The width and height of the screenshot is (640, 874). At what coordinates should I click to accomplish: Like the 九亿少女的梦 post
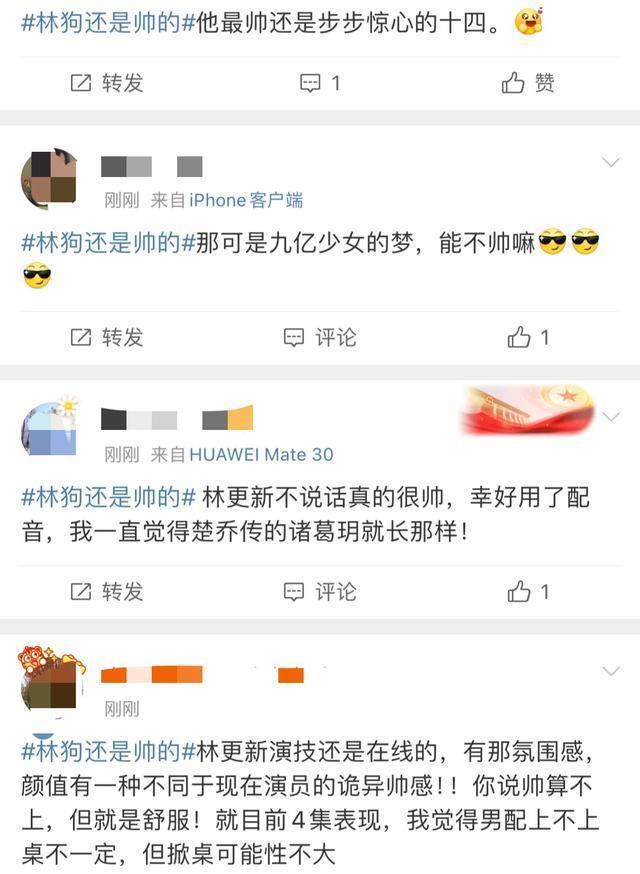point(528,337)
